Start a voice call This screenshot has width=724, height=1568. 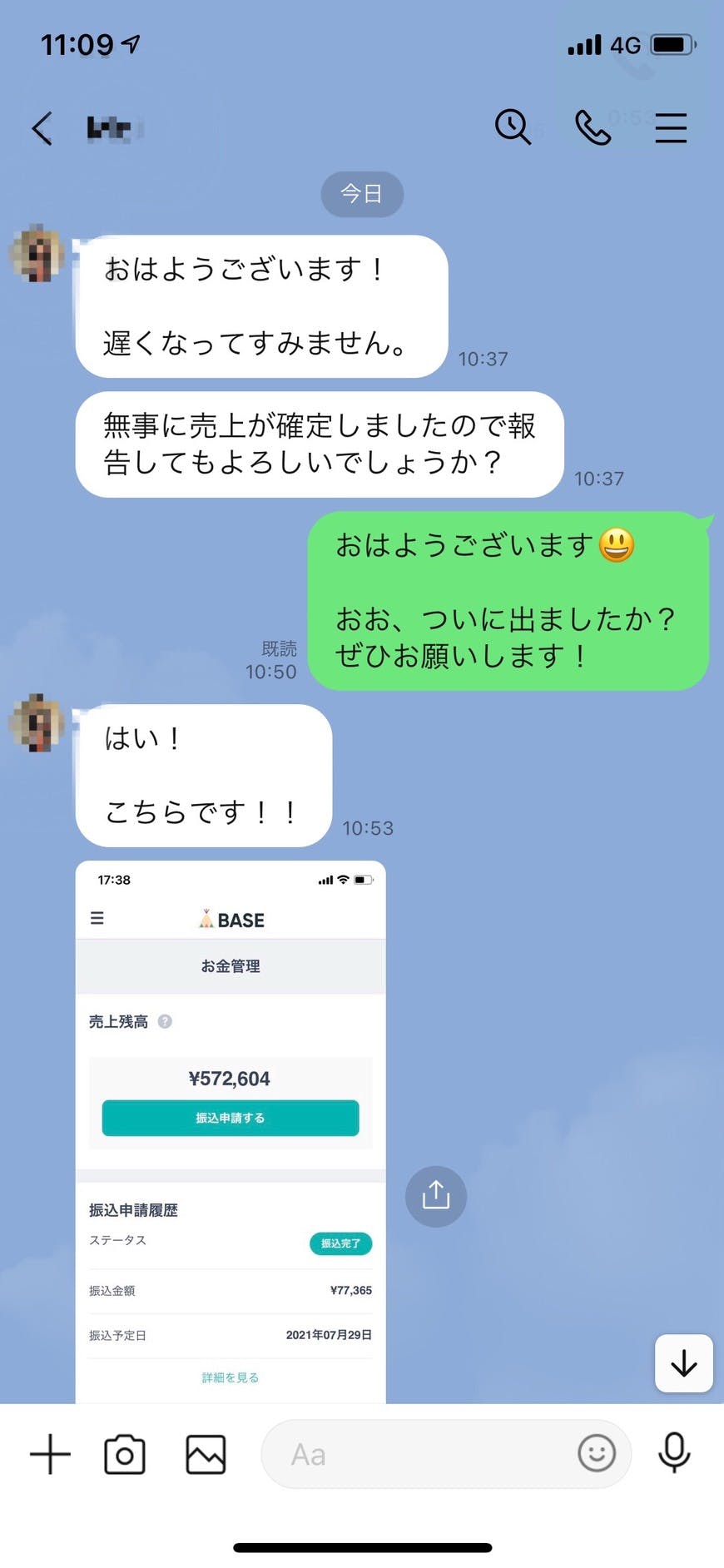click(593, 127)
